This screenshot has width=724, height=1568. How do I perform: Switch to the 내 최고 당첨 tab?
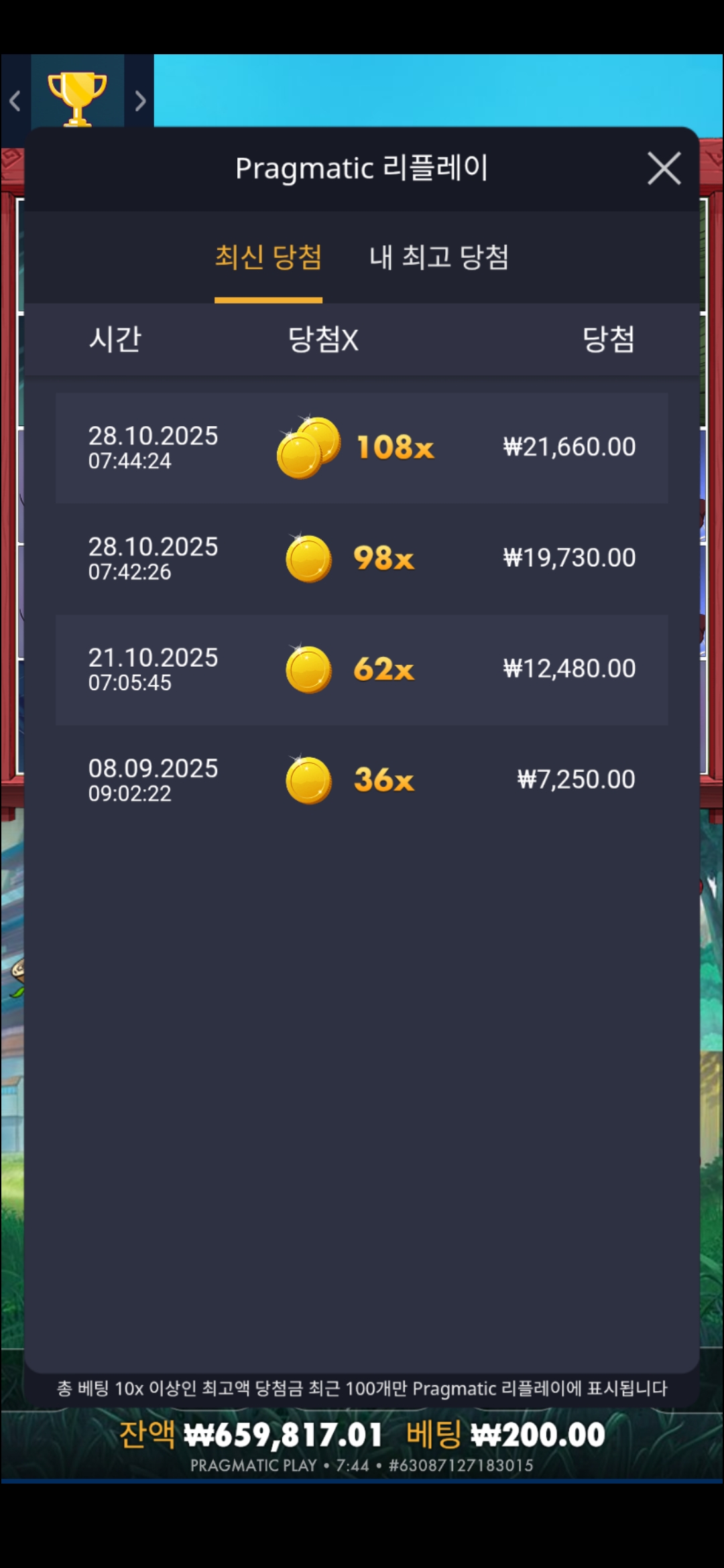tap(439, 258)
